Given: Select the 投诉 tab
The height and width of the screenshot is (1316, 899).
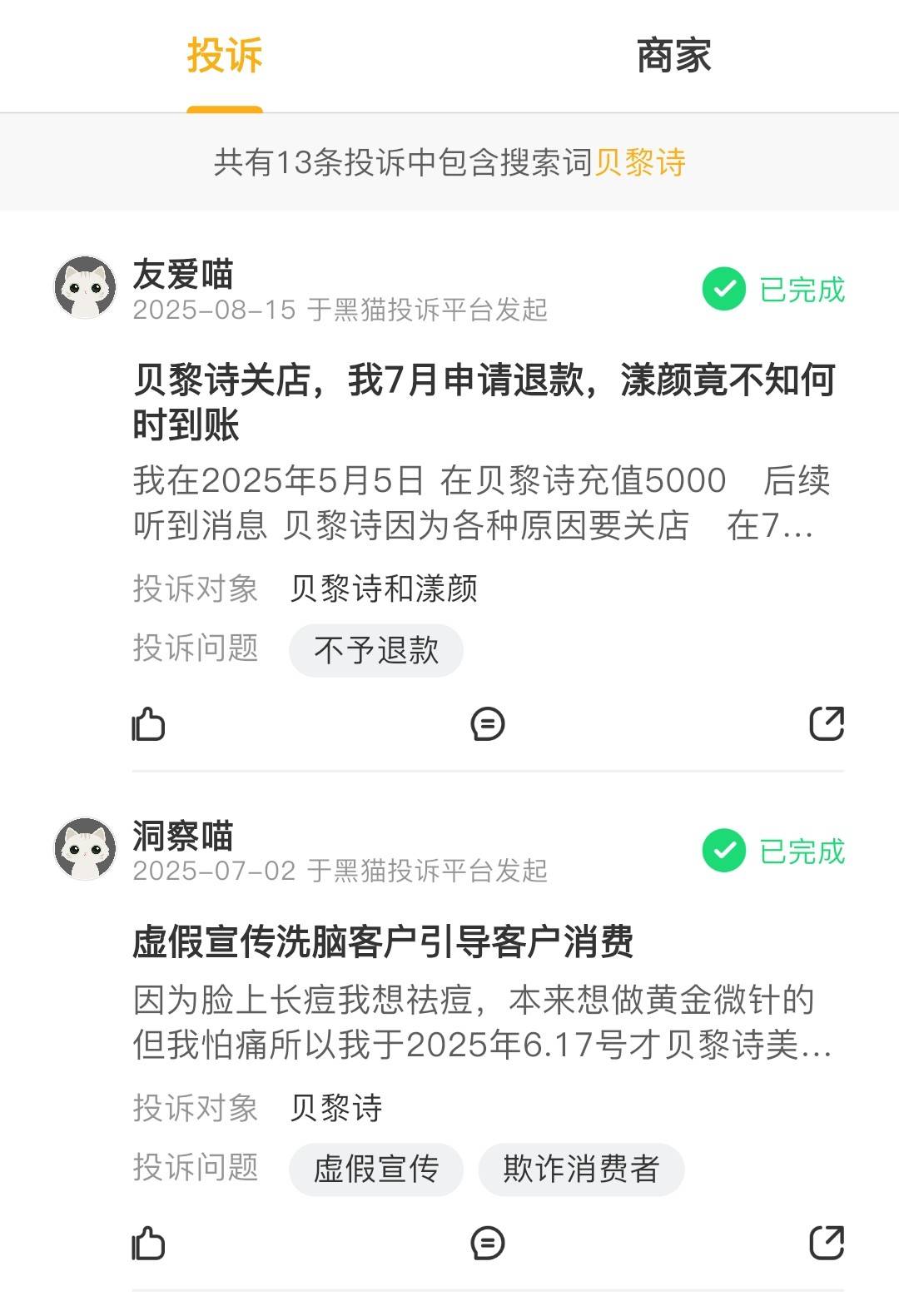Looking at the screenshot, I should pyautogui.click(x=225, y=56).
